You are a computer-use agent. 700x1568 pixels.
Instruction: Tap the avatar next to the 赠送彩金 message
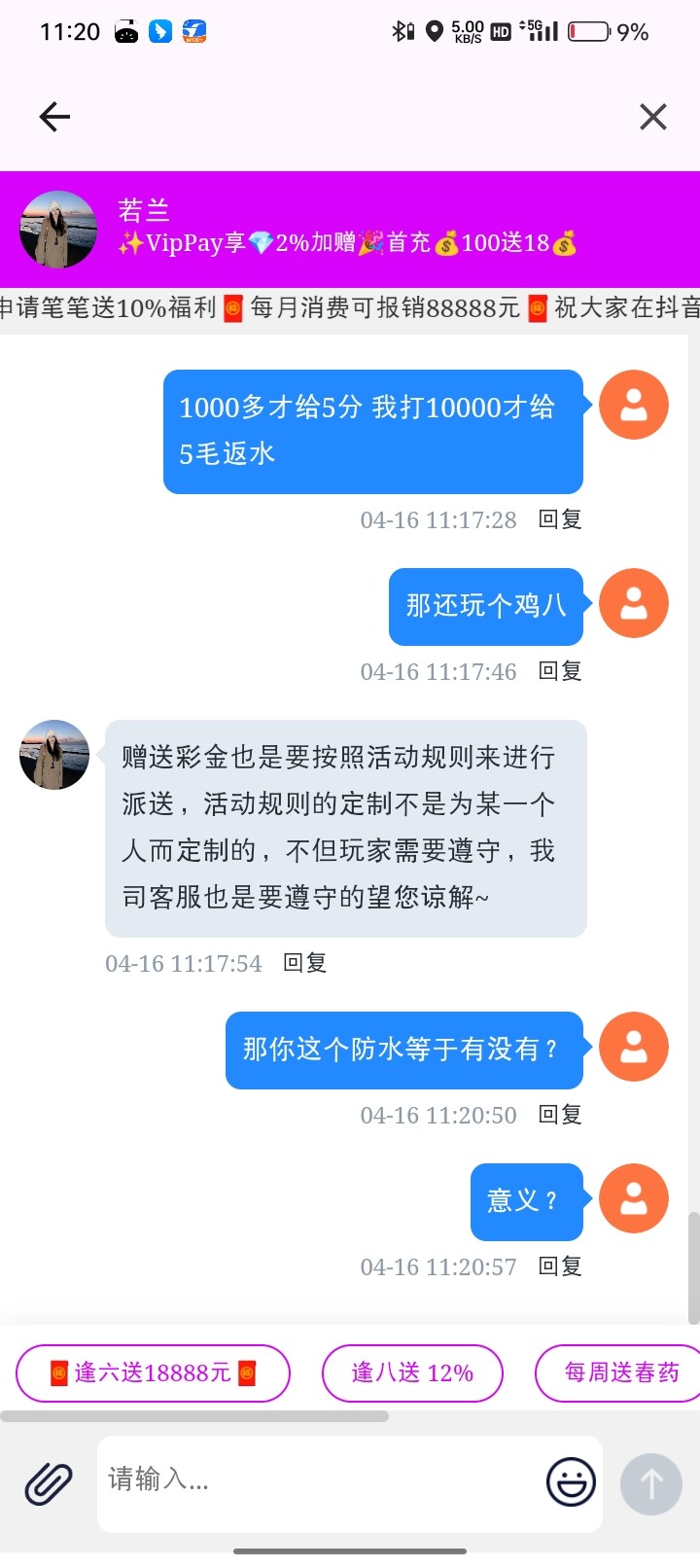pyautogui.click(x=53, y=755)
